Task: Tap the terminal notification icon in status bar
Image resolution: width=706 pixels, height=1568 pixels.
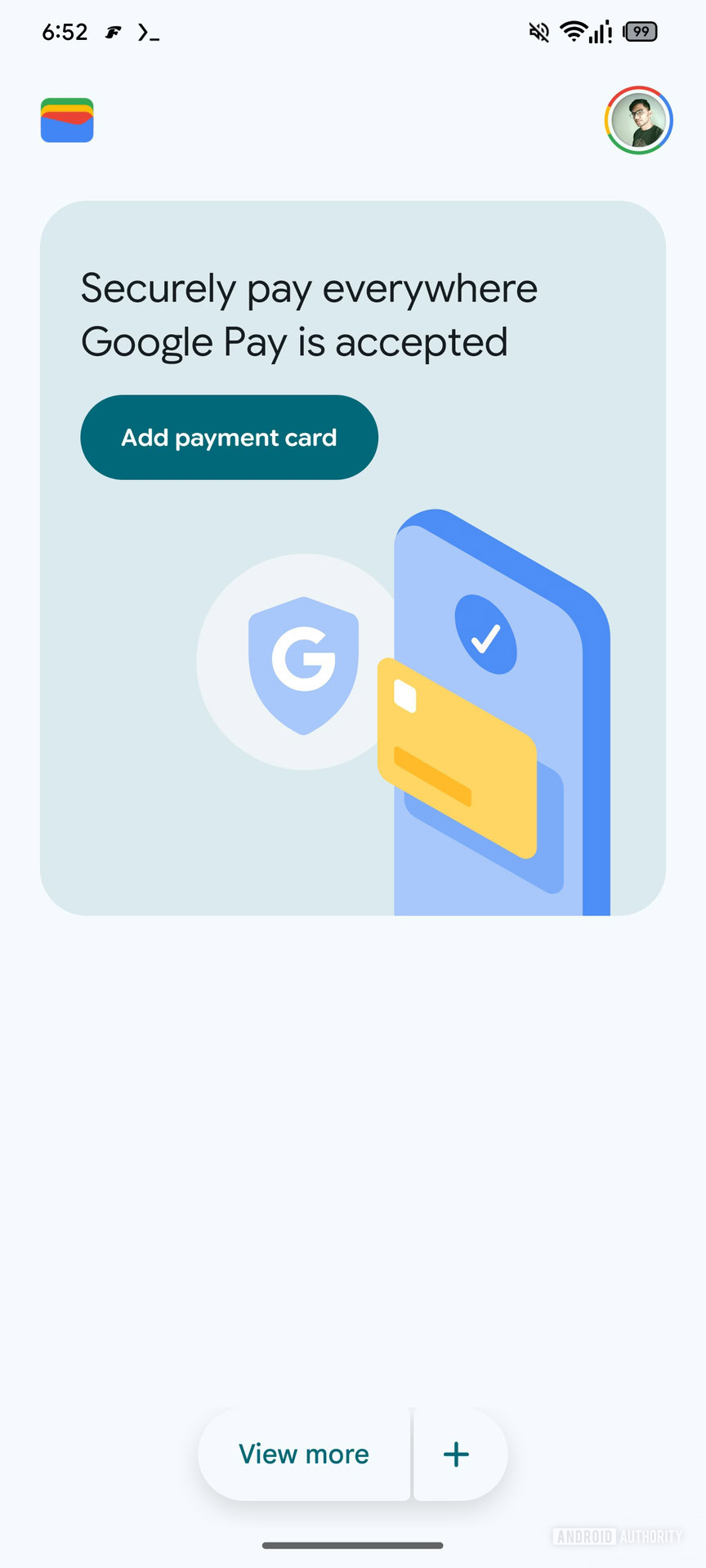Action: coord(147,32)
